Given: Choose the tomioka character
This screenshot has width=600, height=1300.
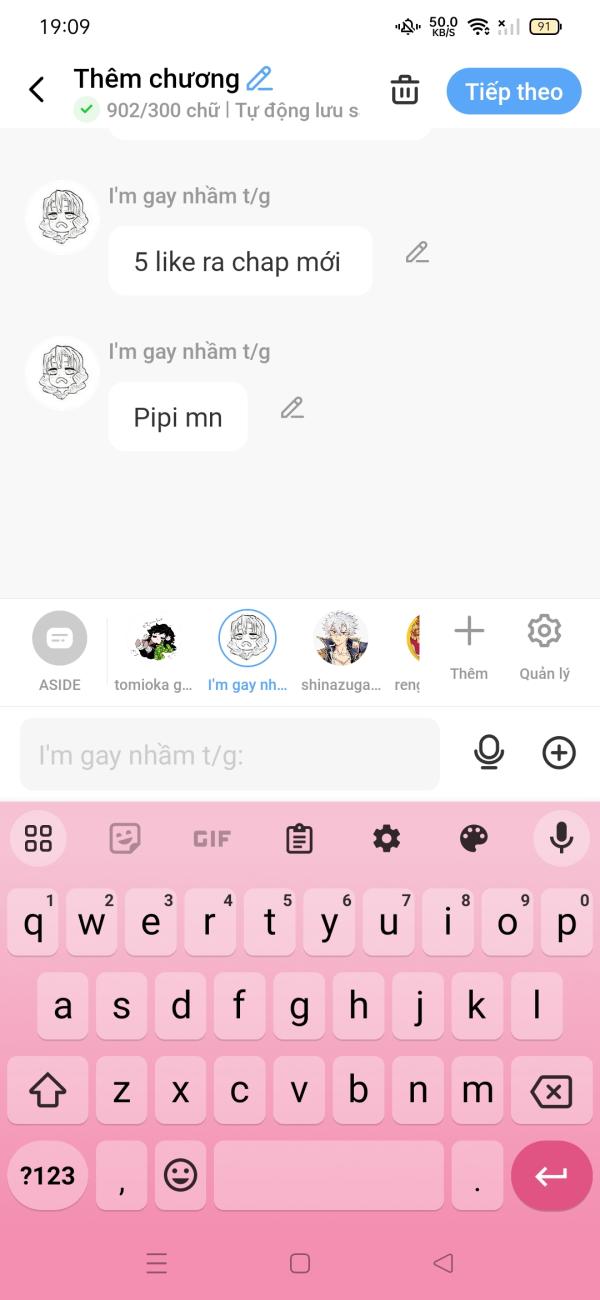Looking at the screenshot, I should [153, 649].
